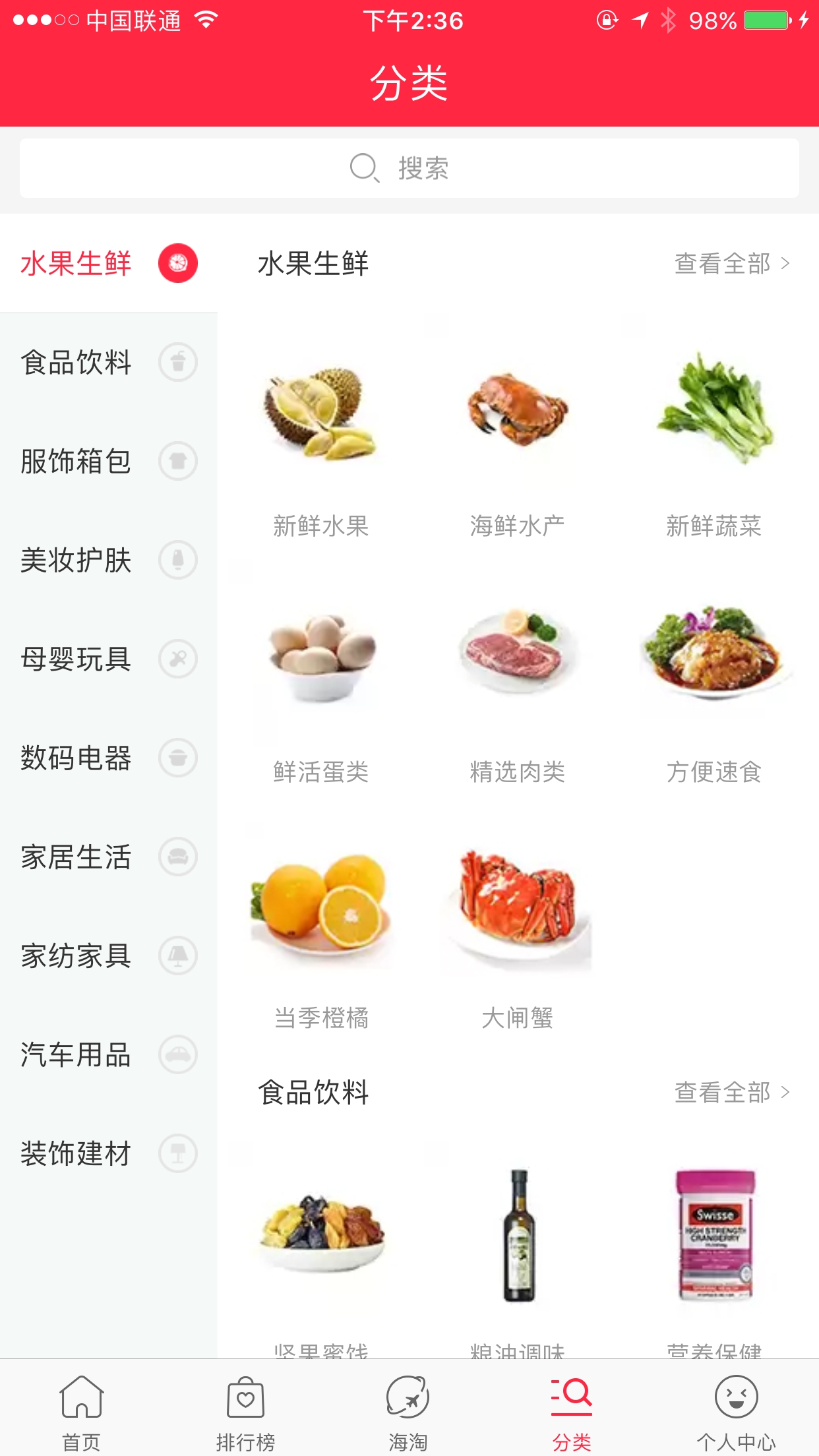Tap the 搜索 search box
This screenshot has height=1456, width=819.
coord(409,168)
